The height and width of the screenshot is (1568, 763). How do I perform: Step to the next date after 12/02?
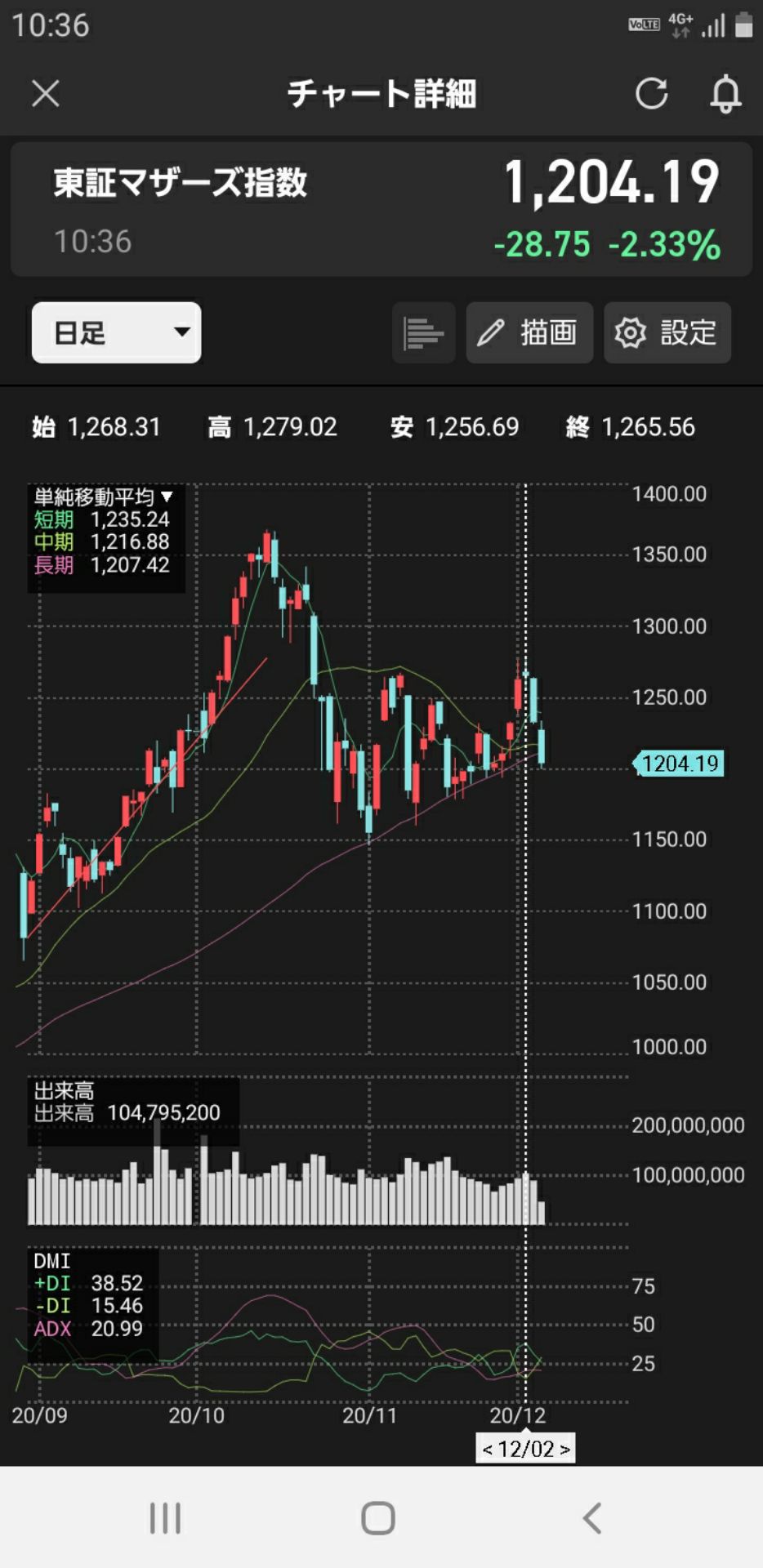click(564, 1450)
